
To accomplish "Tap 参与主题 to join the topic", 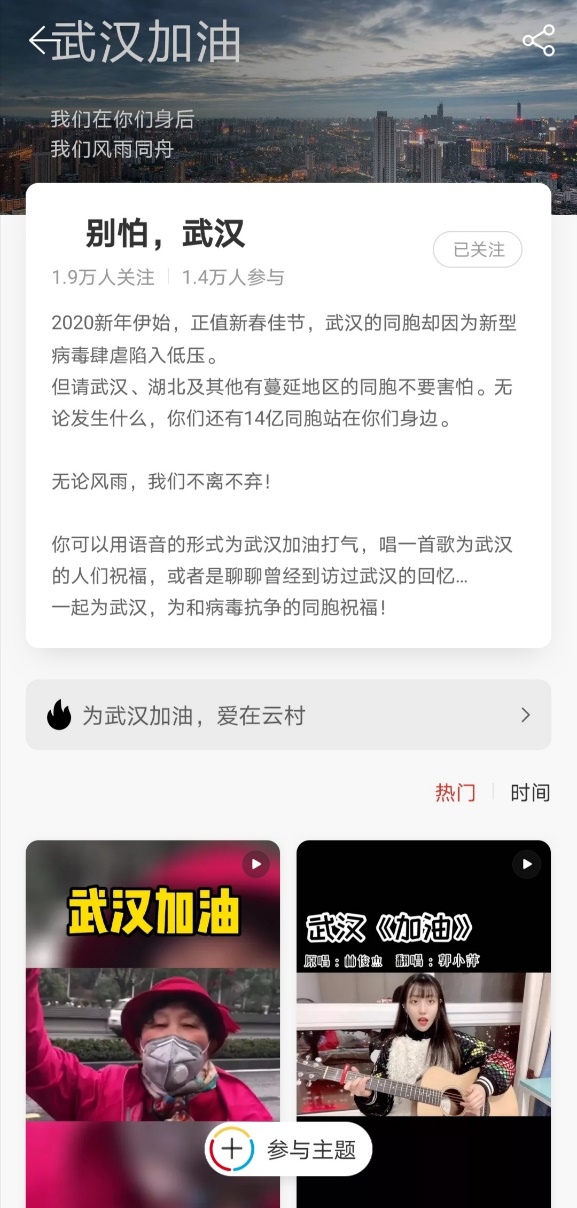I will pos(289,1149).
